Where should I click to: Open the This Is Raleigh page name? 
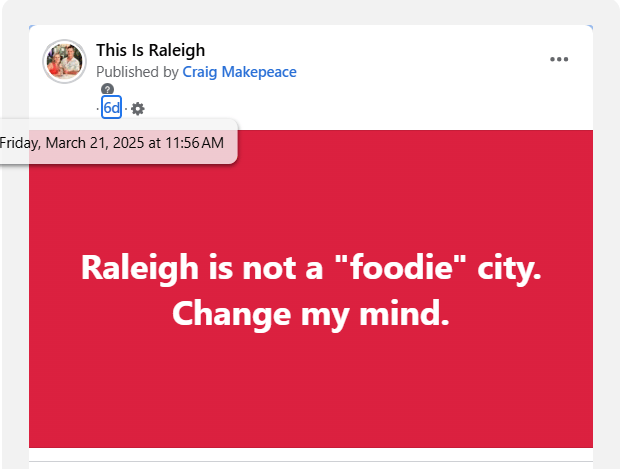point(150,51)
